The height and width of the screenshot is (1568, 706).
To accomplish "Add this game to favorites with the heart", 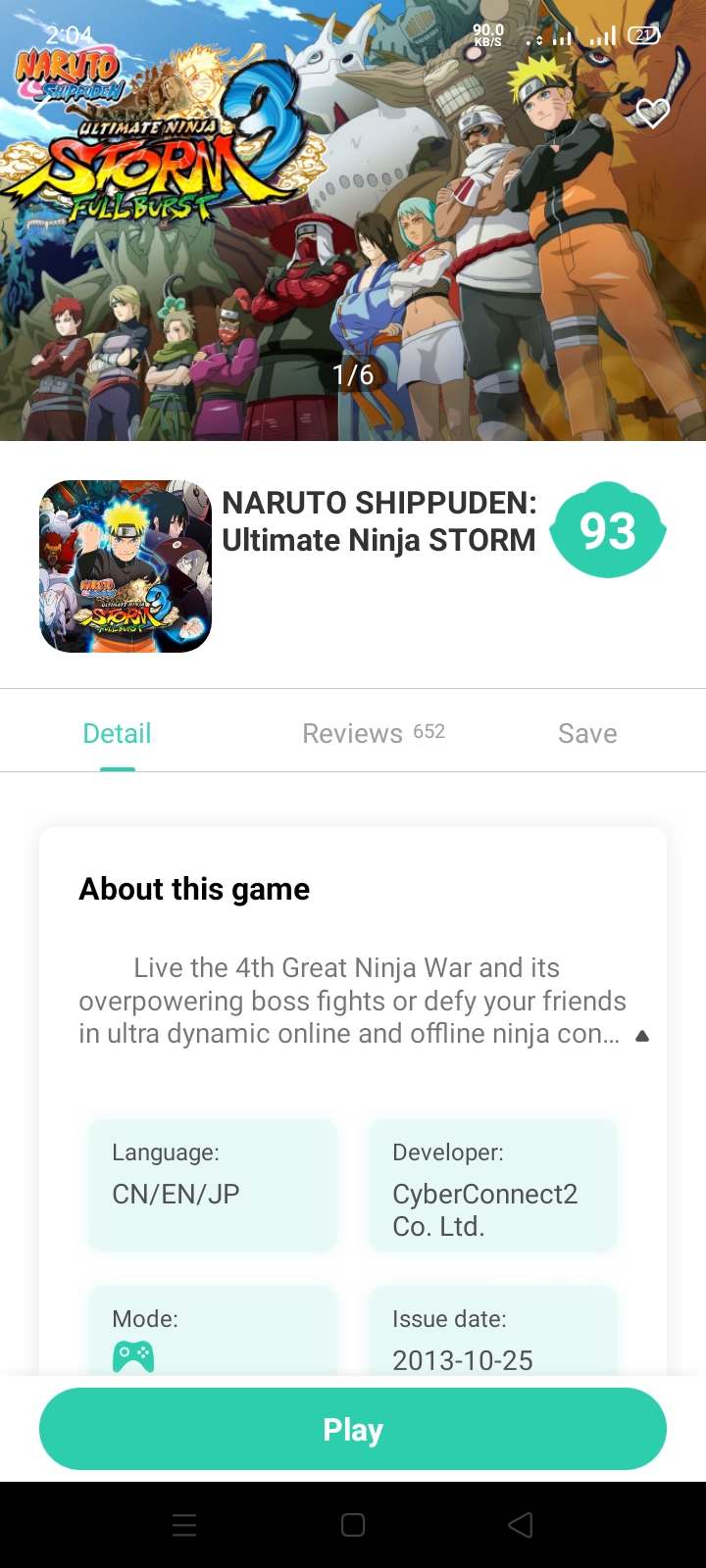I will pos(652,114).
